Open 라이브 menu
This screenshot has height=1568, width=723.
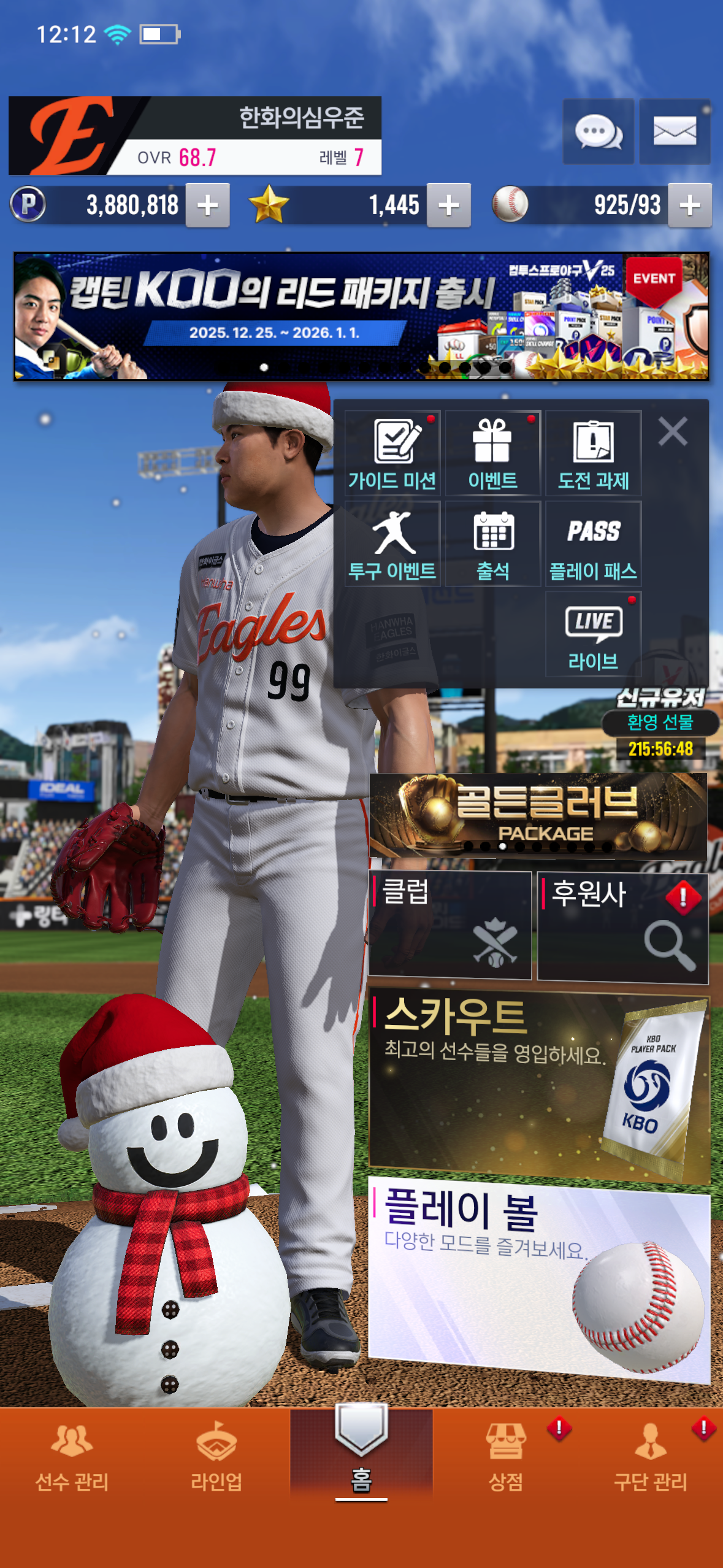594,635
